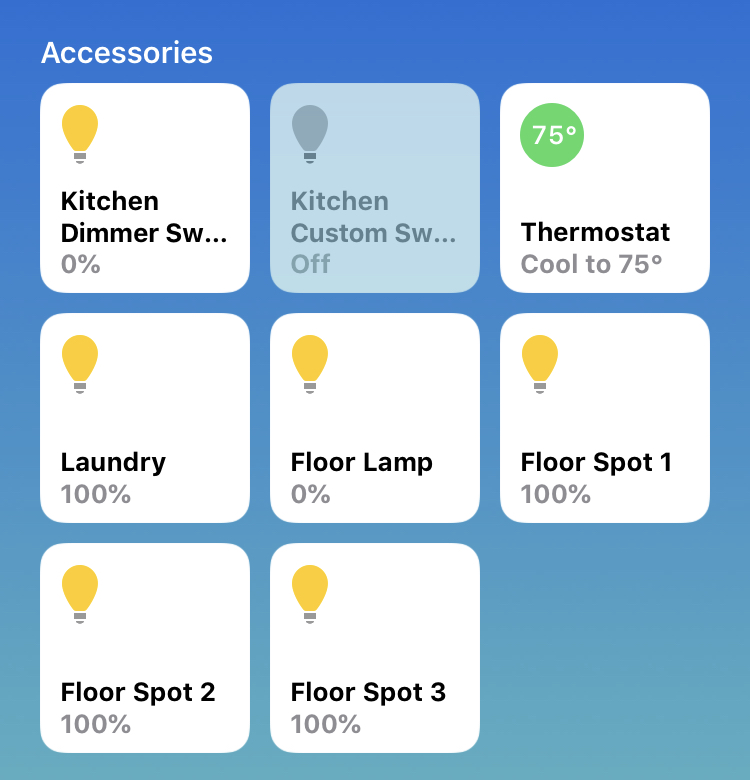Select the Accessories section header
Viewport: 750px width, 780px height.
(127, 54)
